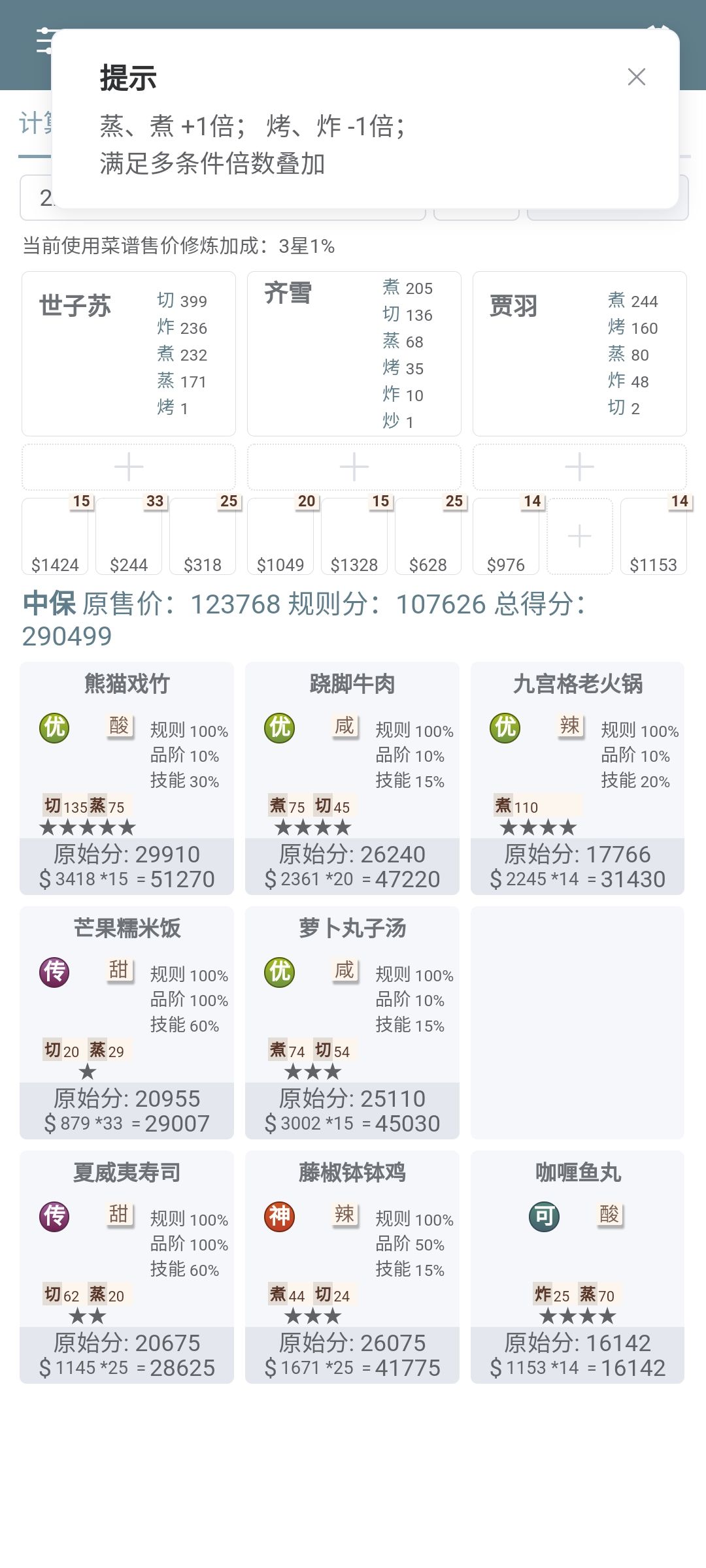Open recipe 九宫格老火锅
The height and width of the screenshot is (1568, 706).
pos(578,778)
